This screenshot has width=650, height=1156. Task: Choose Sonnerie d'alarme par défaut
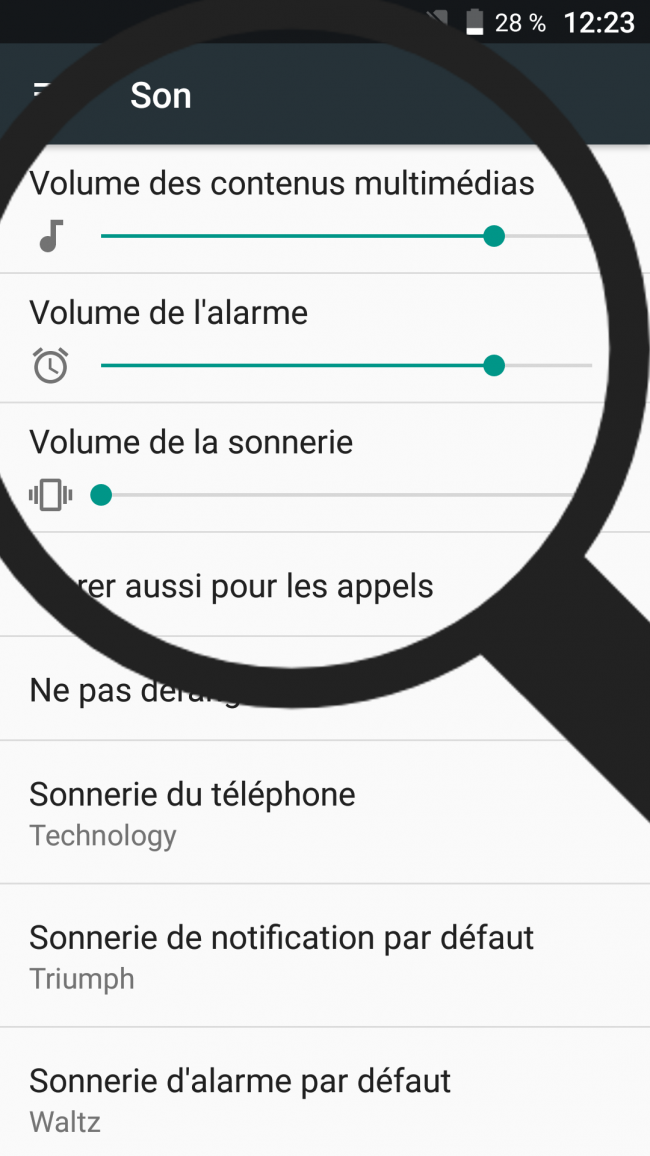[240, 1098]
